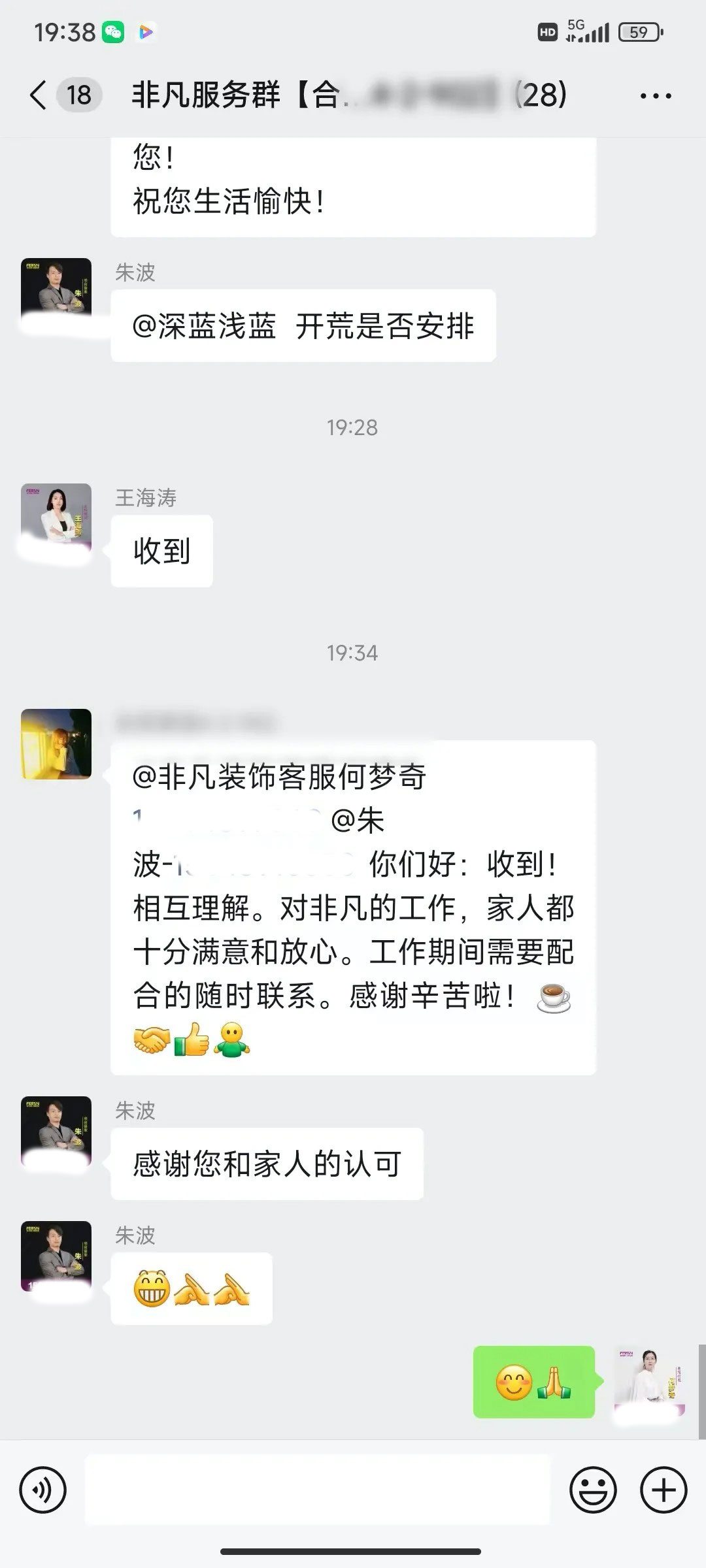Open the group chat overflow menu
The height and width of the screenshot is (1568, 706).
pos(655,96)
